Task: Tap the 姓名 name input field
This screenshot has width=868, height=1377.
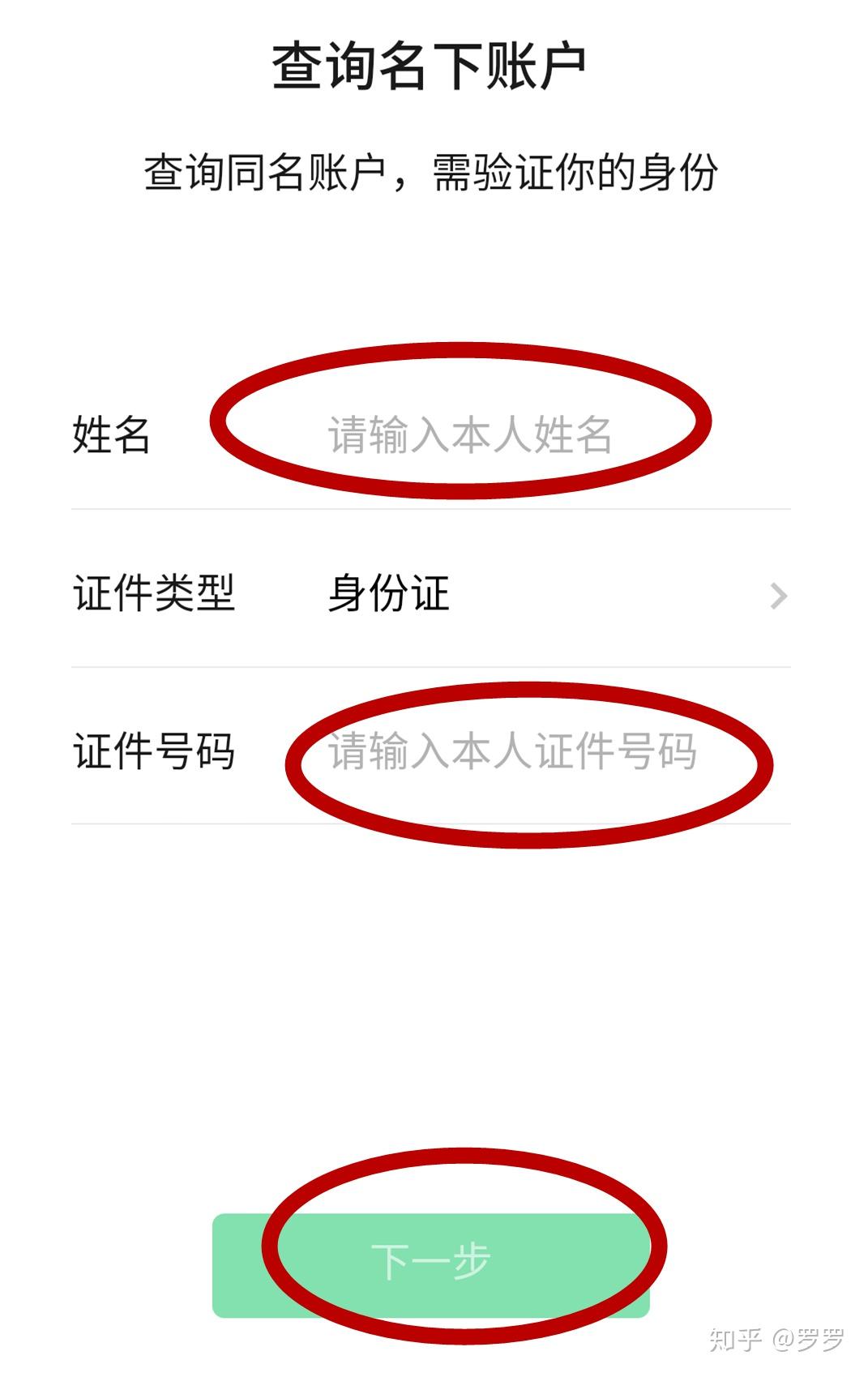Action: (x=470, y=434)
